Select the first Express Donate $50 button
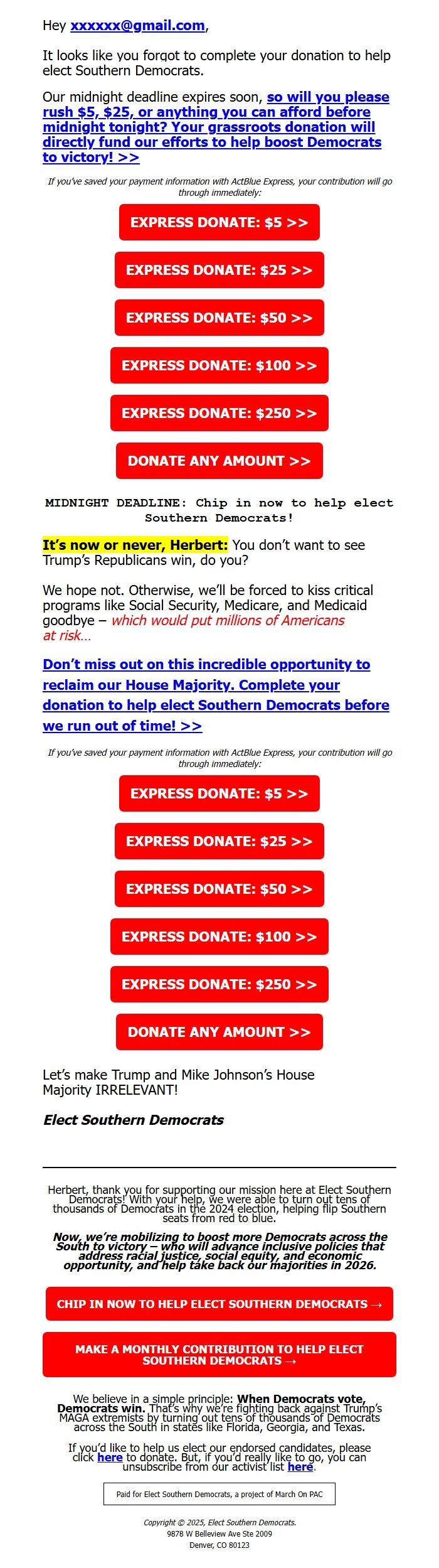439x1568 pixels. (219, 318)
